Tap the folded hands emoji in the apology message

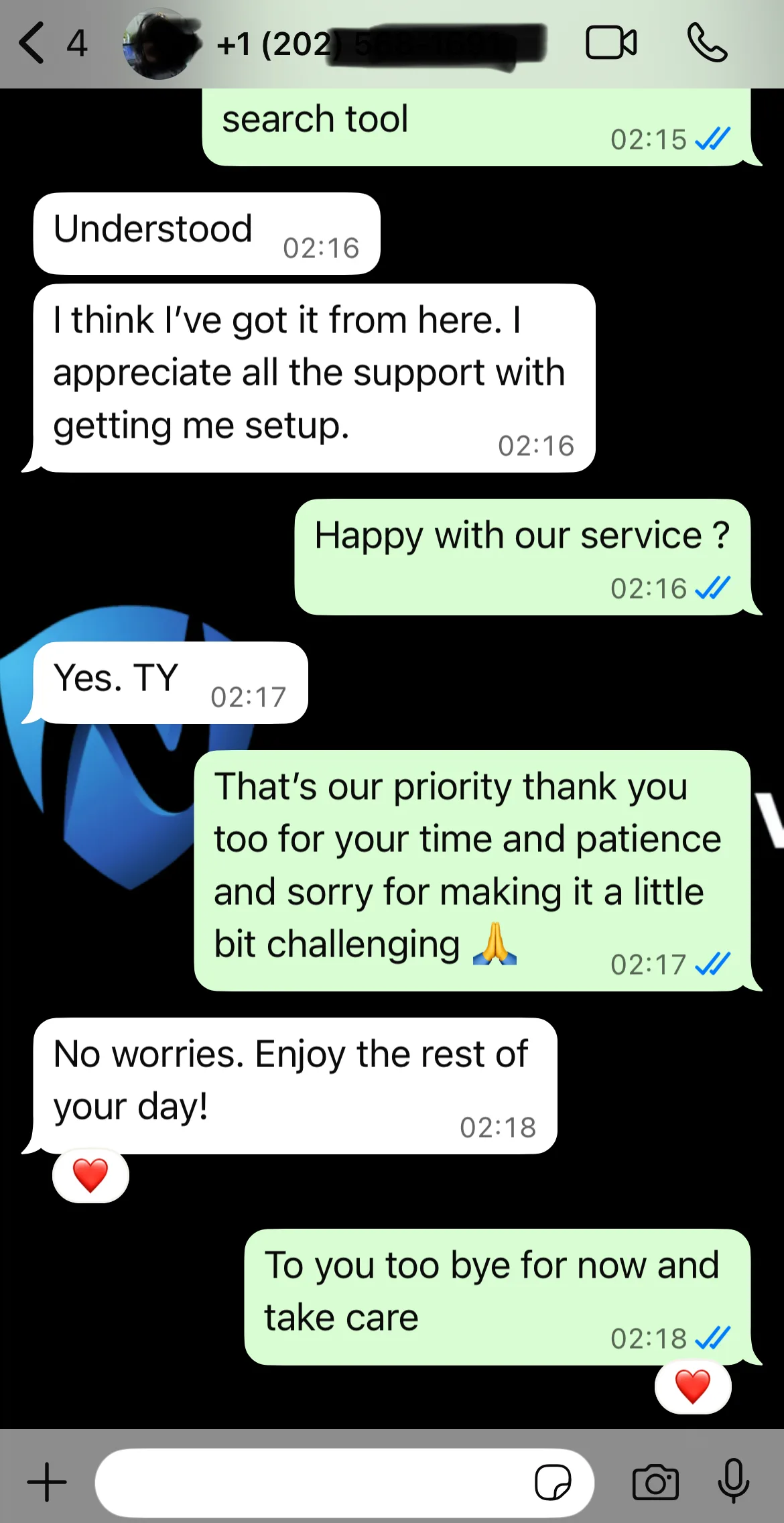click(496, 942)
